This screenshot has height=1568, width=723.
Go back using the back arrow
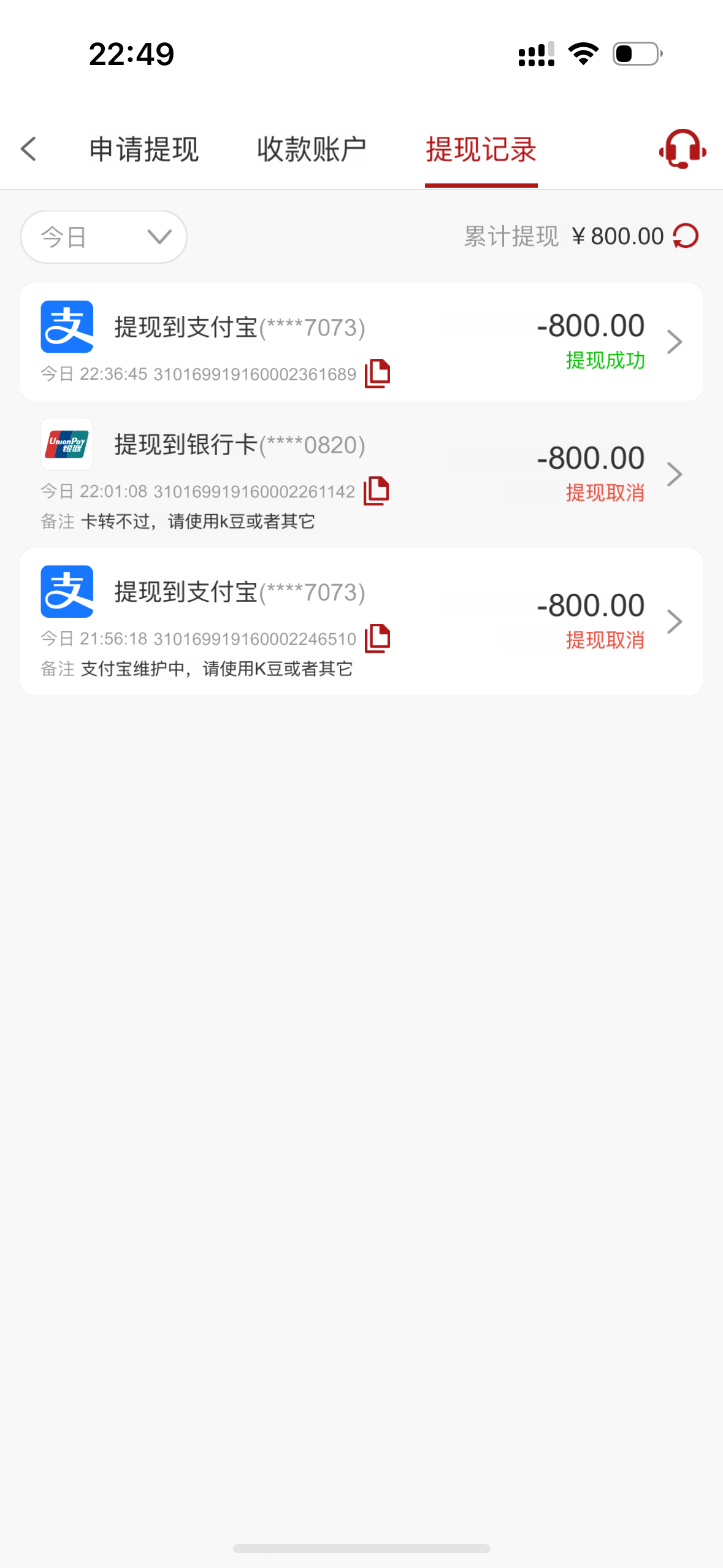(29, 149)
